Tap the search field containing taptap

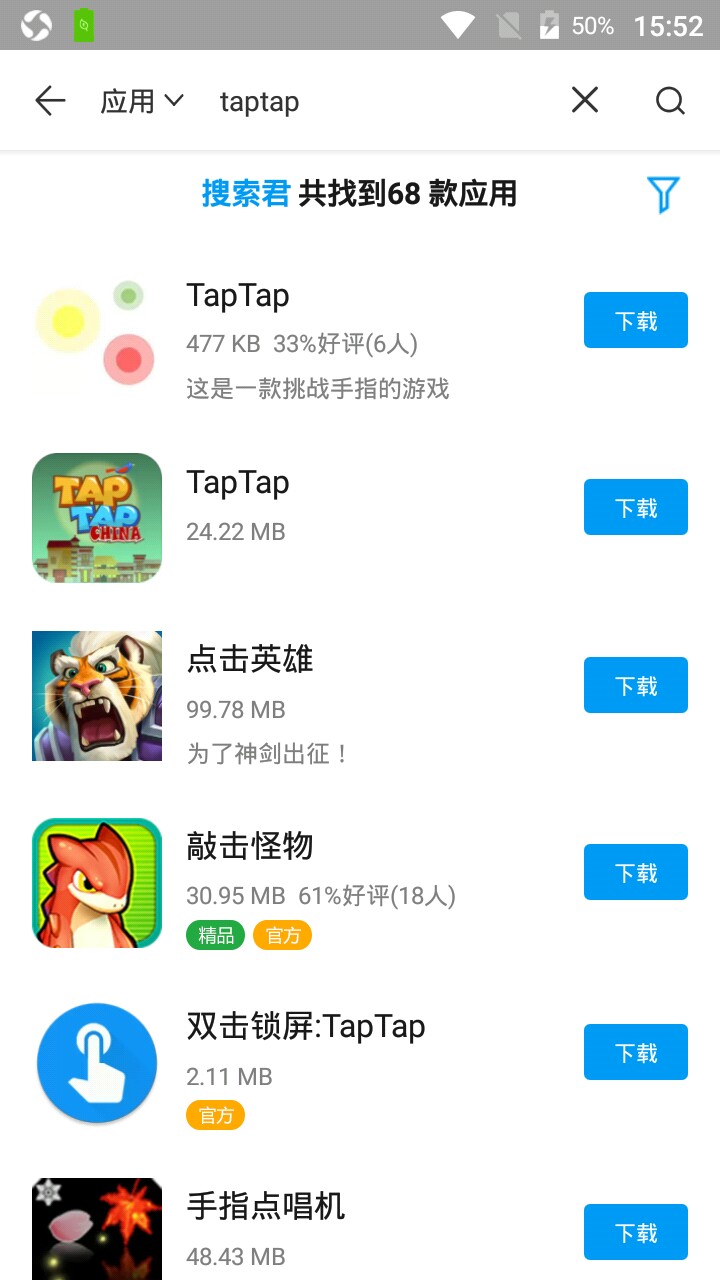(x=380, y=101)
